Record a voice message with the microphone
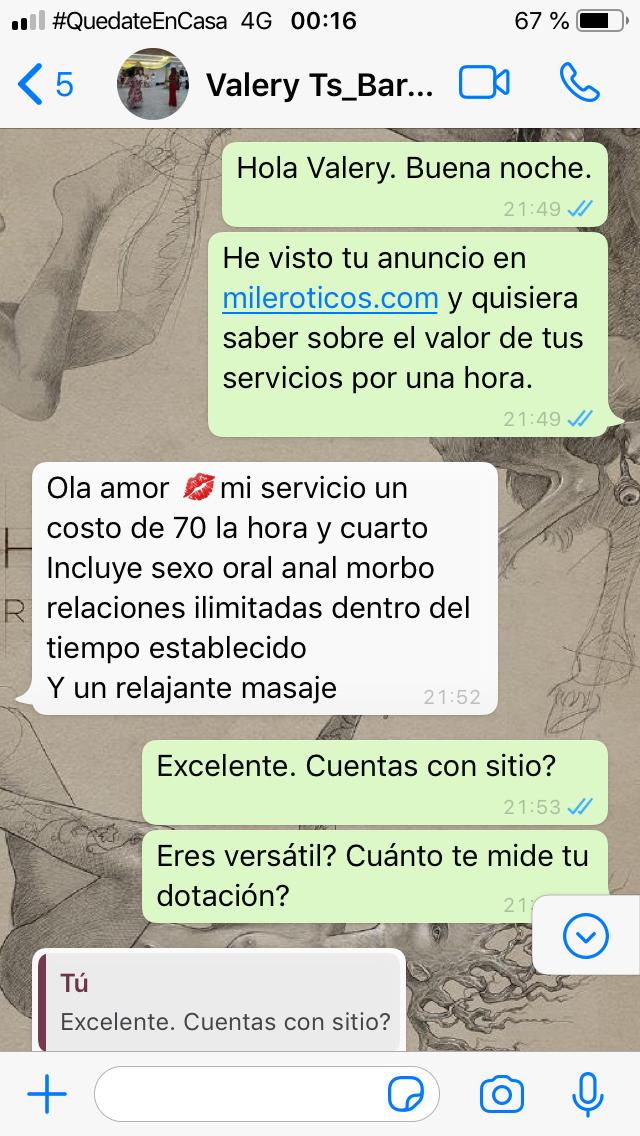The width and height of the screenshot is (640, 1136). tap(588, 1095)
